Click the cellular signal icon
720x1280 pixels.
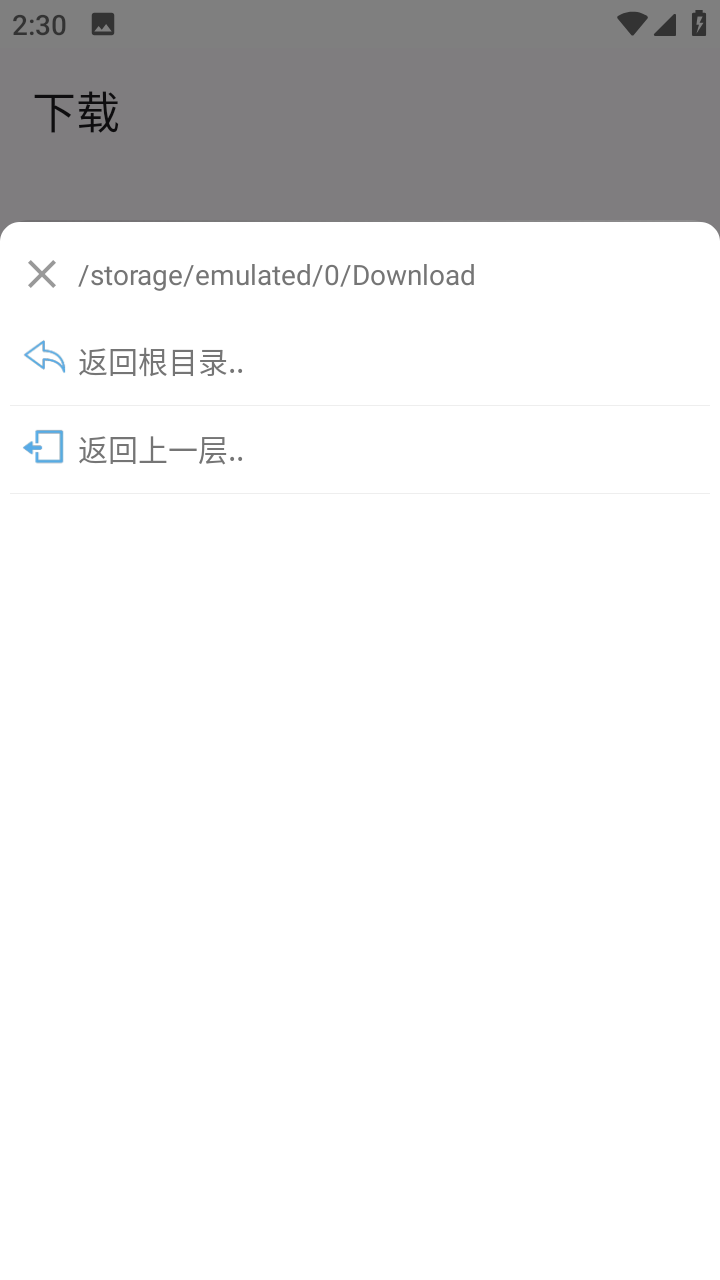click(667, 24)
